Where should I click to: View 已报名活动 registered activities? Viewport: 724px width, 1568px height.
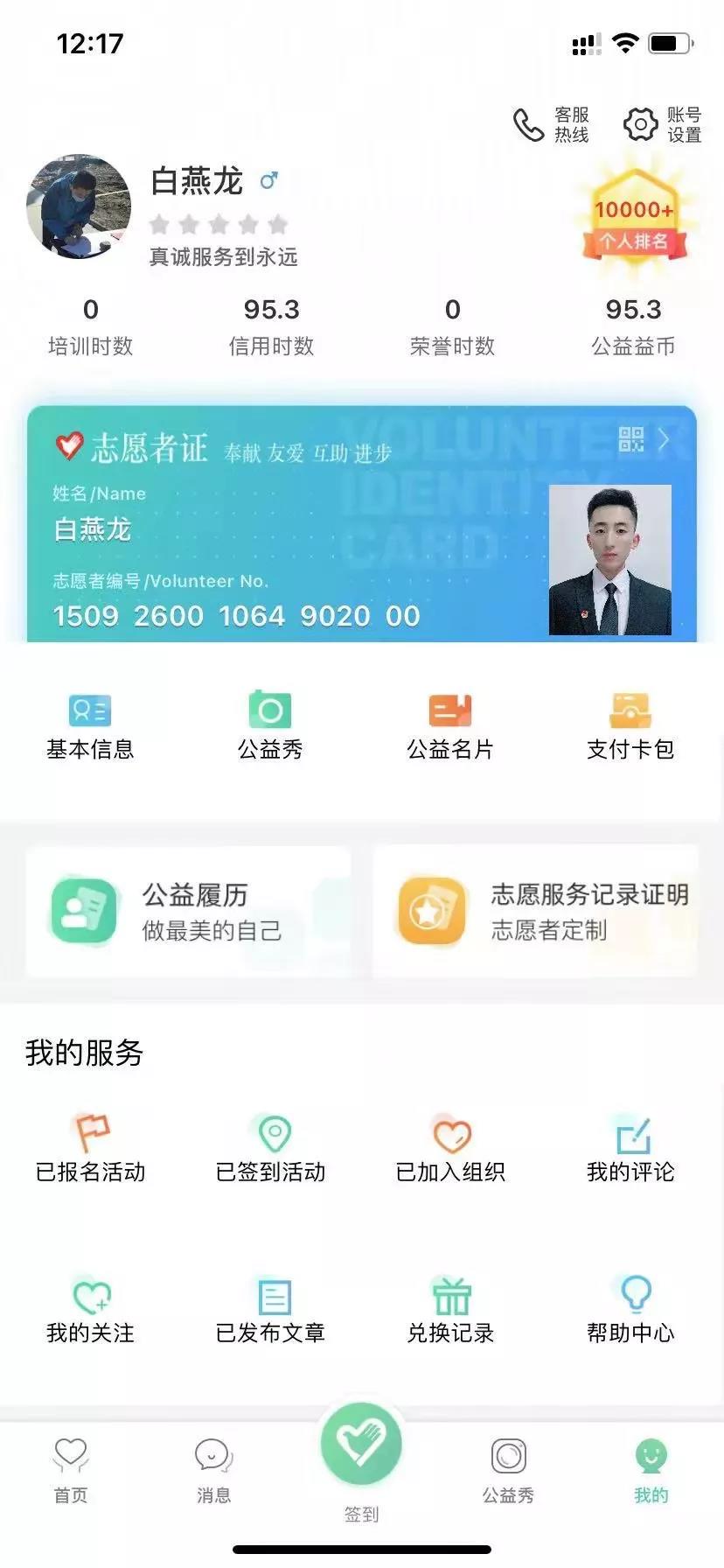tap(90, 1148)
